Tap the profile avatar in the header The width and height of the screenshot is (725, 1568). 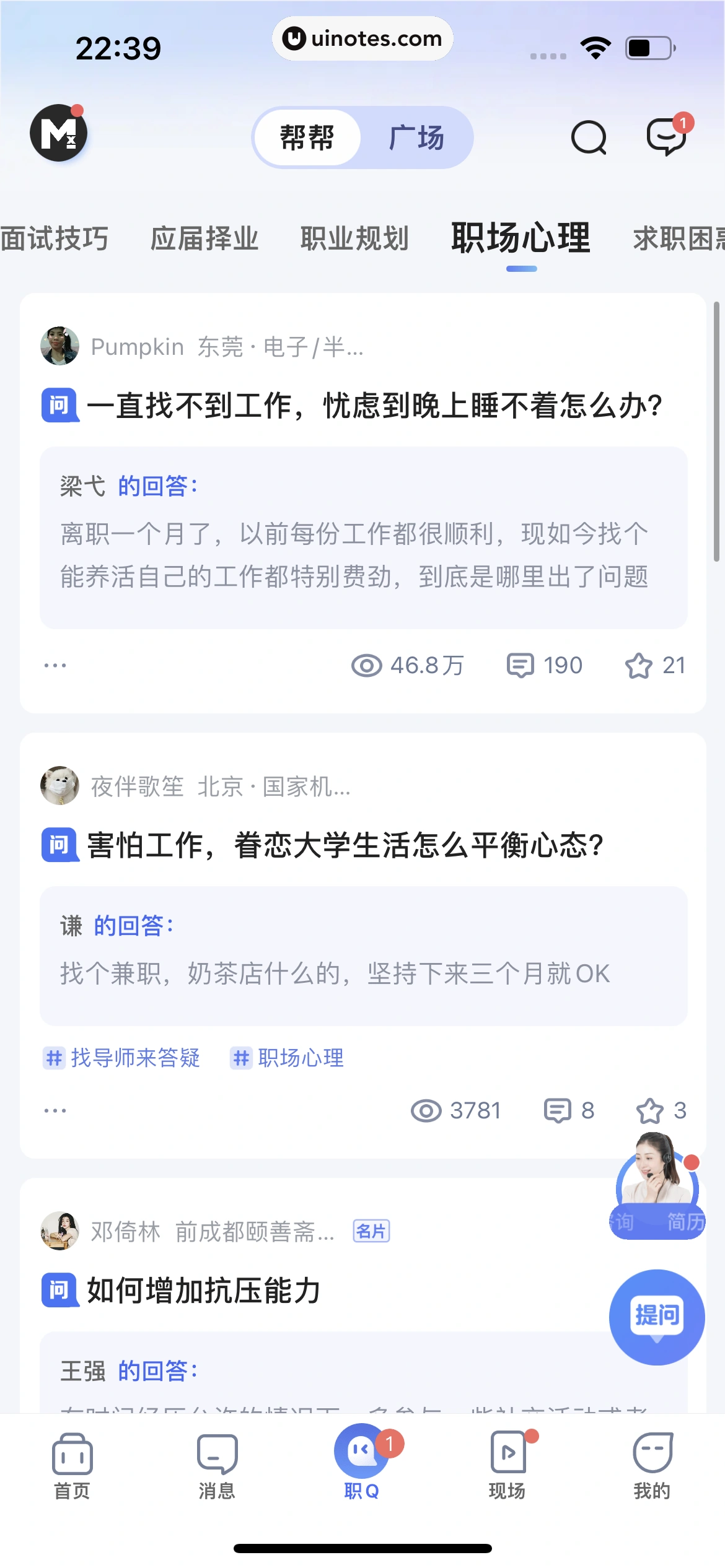click(x=59, y=133)
